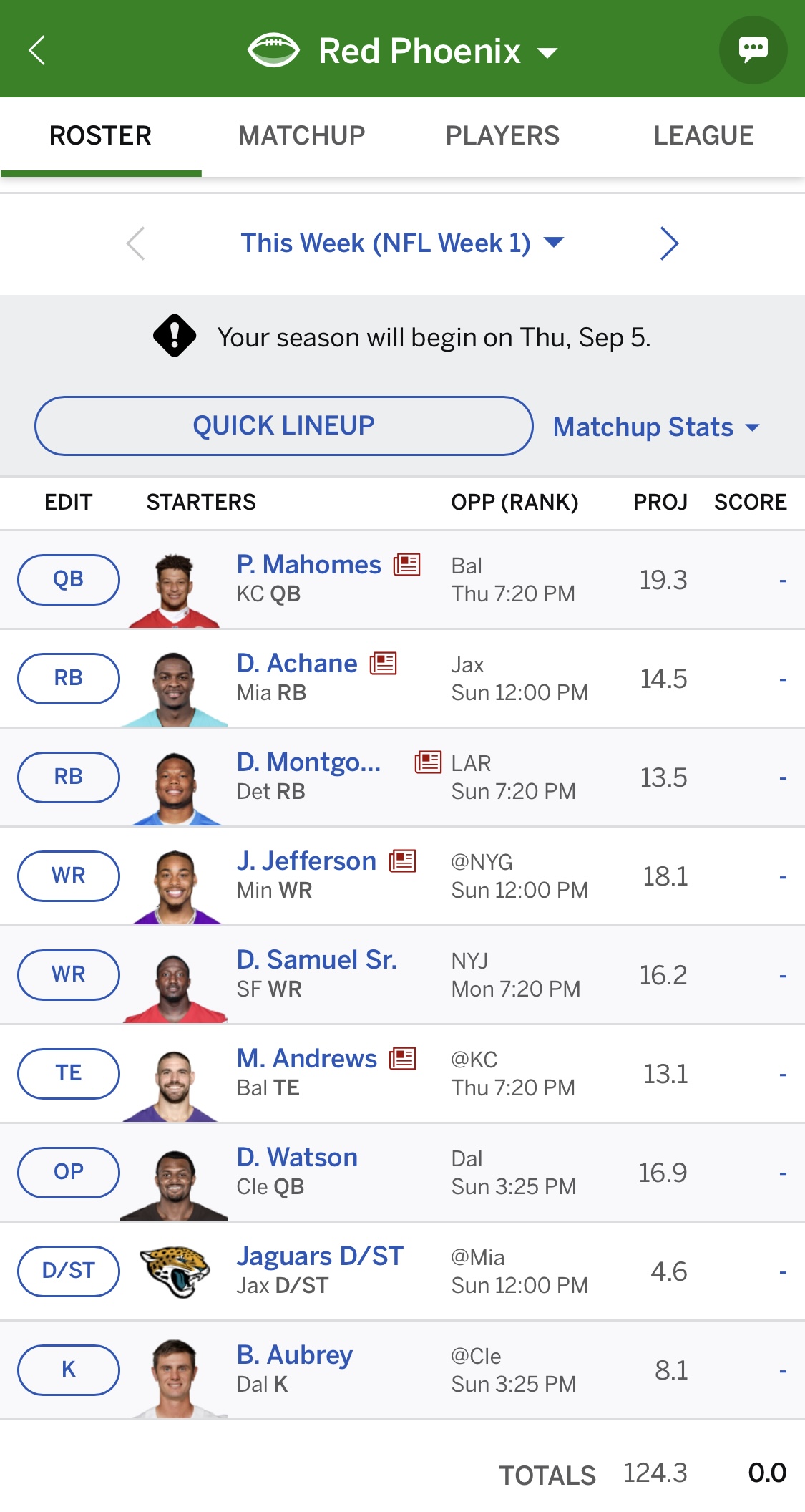The height and width of the screenshot is (1512, 805).
Task: Open D. Achane's player card
Action: 297,664
